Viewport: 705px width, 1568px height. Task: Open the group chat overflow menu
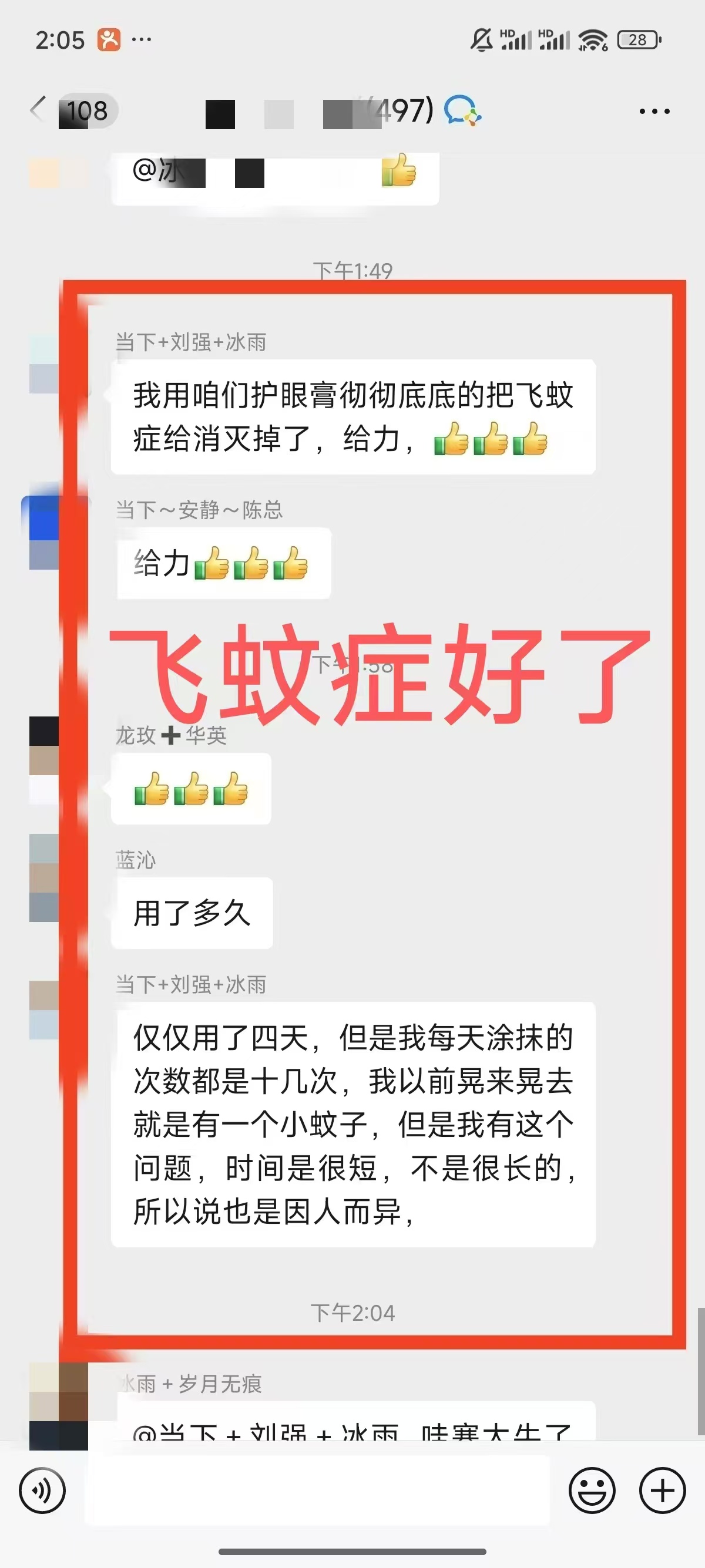click(x=654, y=112)
